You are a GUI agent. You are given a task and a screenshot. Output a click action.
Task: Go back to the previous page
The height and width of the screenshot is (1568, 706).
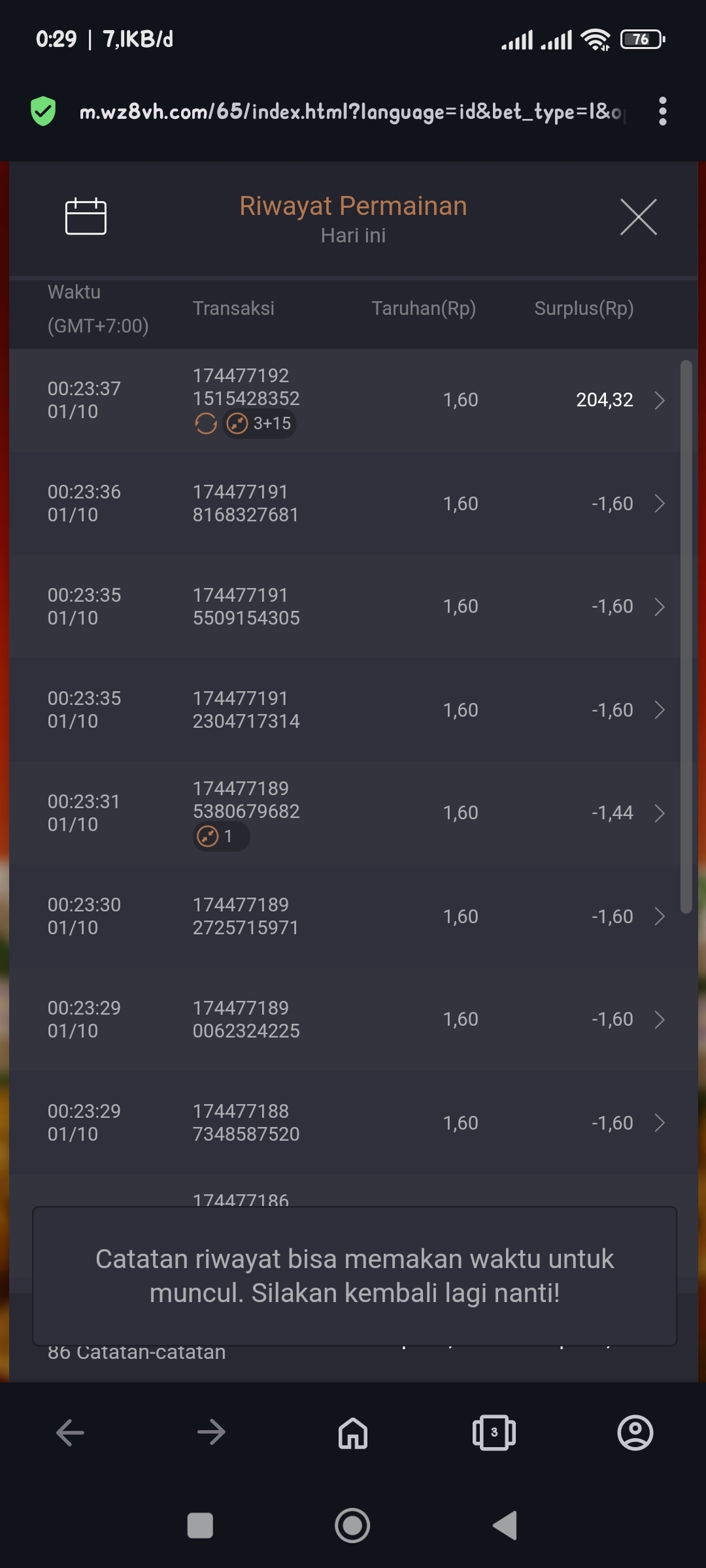pyautogui.click(x=70, y=1433)
